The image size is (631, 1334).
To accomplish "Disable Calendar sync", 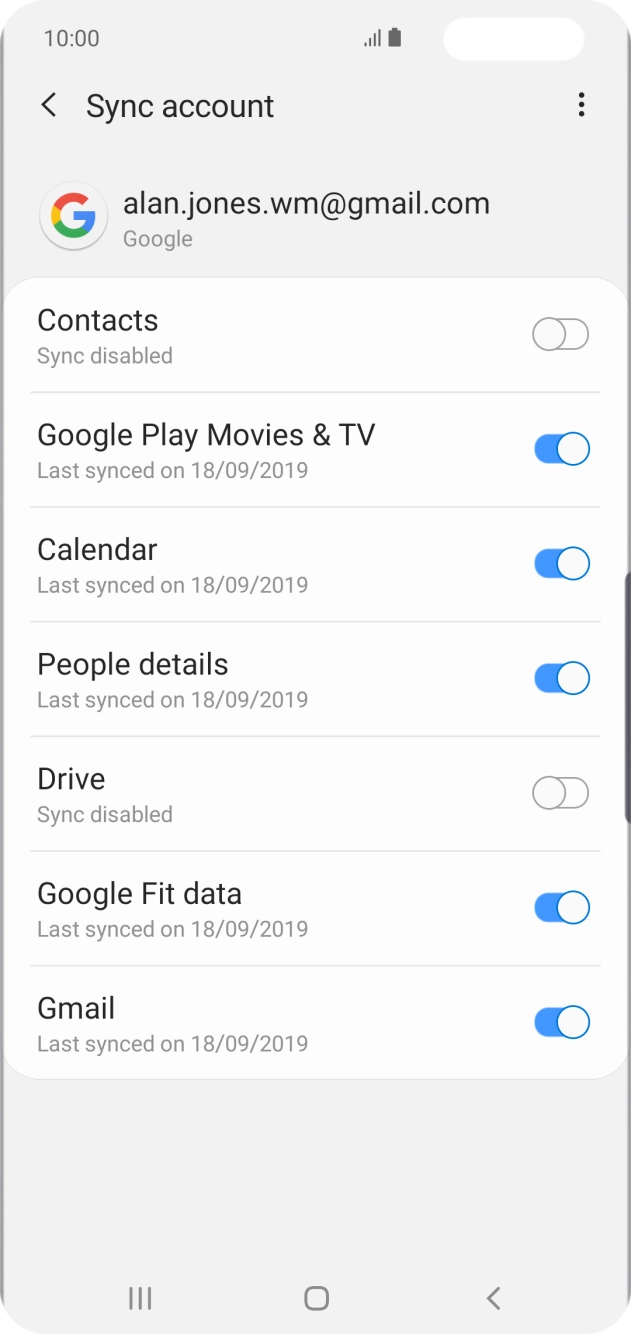I will point(561,564).
